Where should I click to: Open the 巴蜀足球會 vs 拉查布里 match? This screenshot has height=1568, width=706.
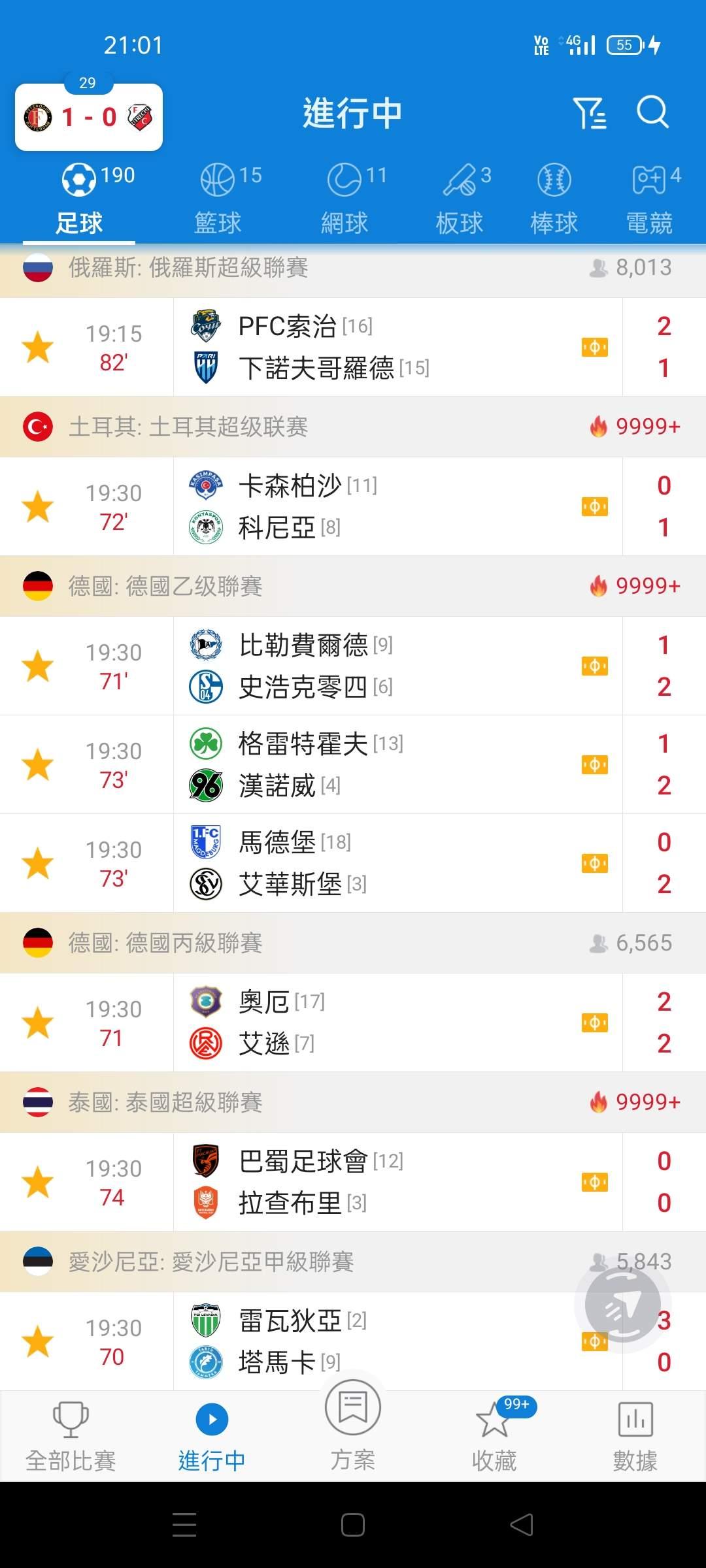pyautogui.click(x=366, y=1182)
